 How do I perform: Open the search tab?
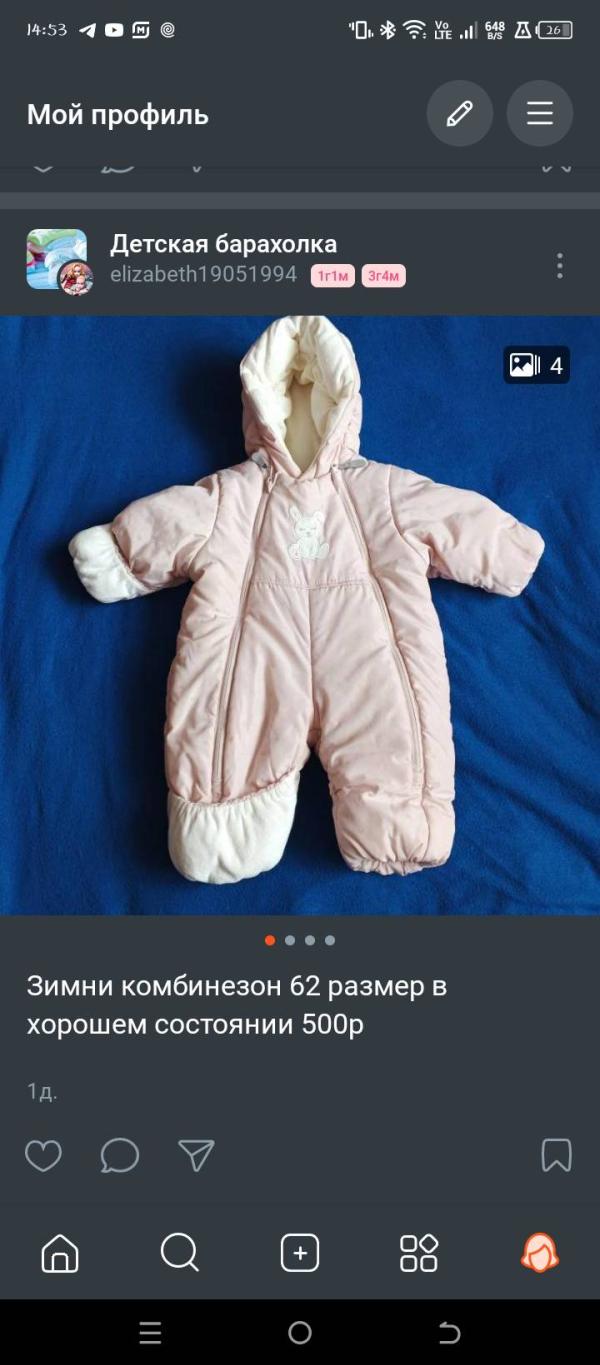(180, 1252)
